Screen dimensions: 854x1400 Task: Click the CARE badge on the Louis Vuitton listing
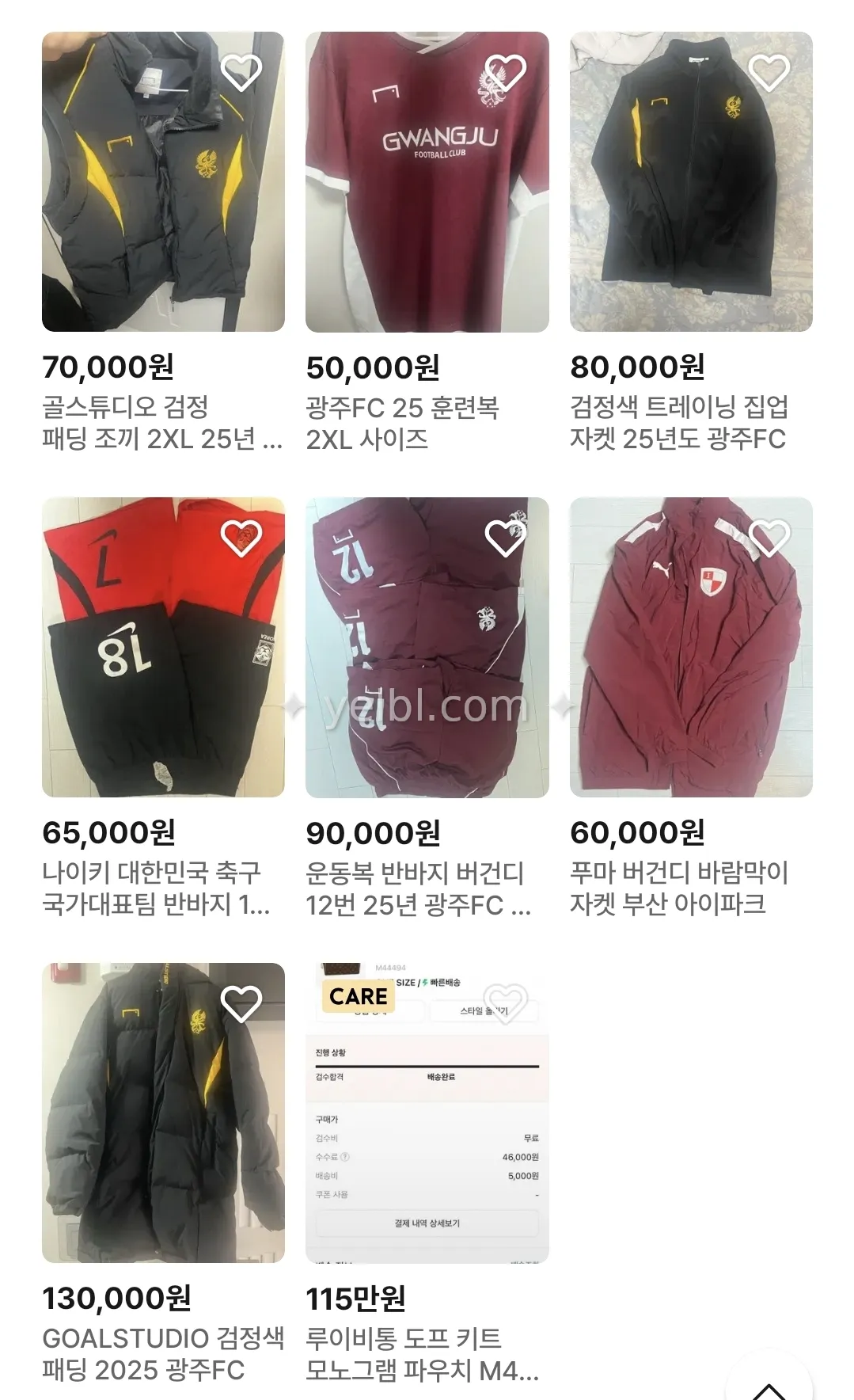pyautogui.click(x=358, y=997)
